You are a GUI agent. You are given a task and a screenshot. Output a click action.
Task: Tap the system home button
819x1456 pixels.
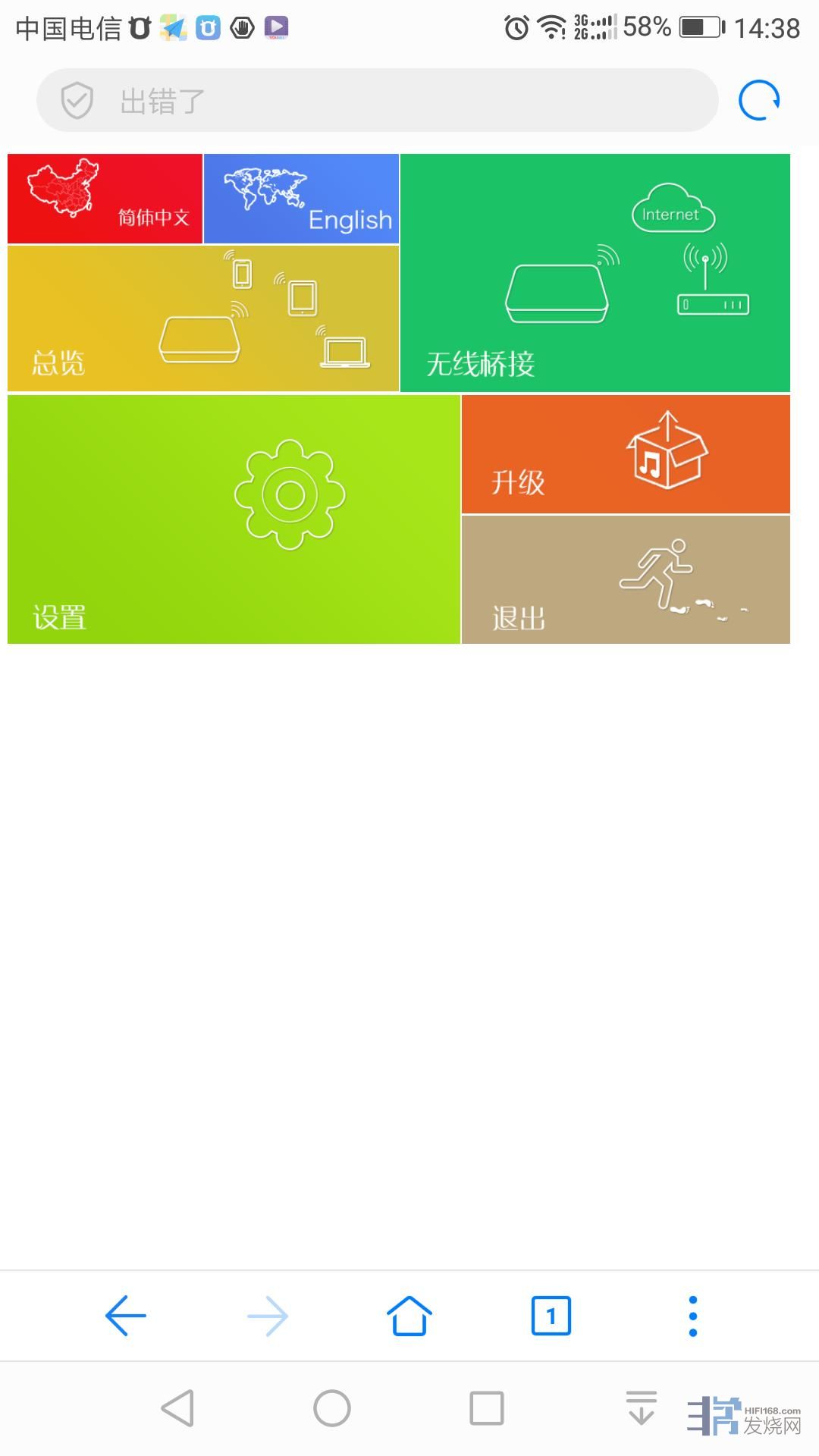point(332,1408)
